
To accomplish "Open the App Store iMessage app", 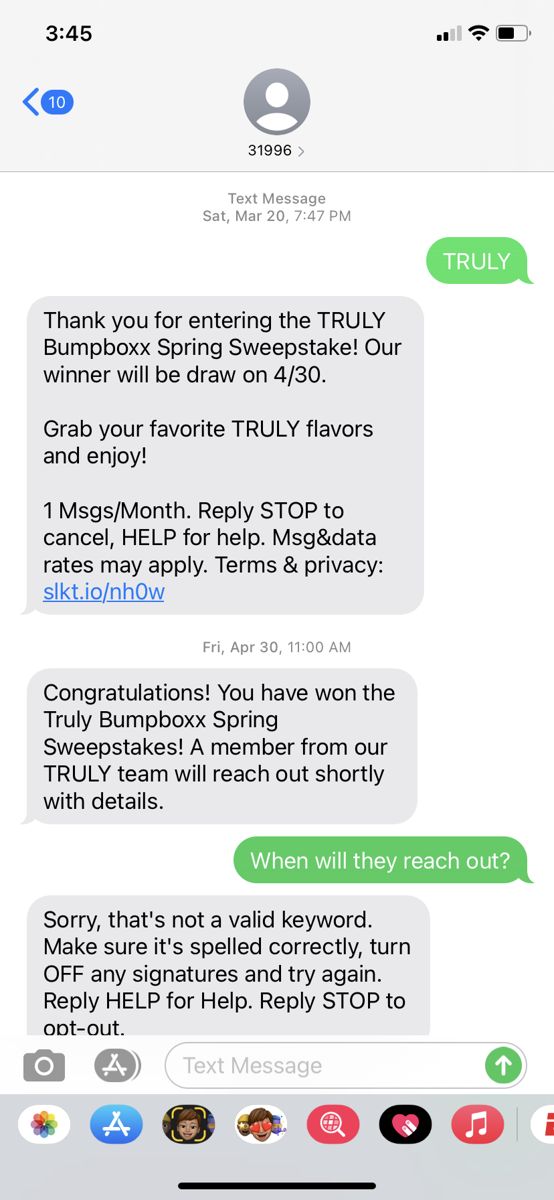I will (x=117, y=1125).
